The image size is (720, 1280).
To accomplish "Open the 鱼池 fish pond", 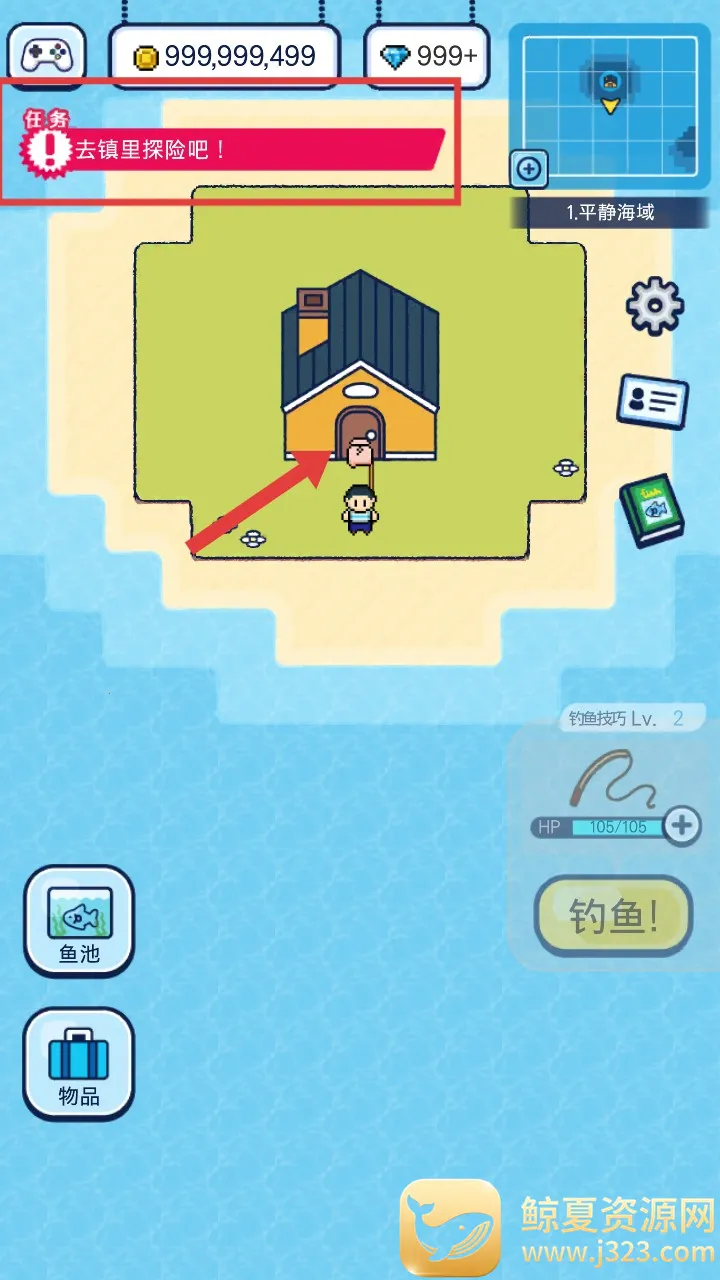I will click(79, 921).
